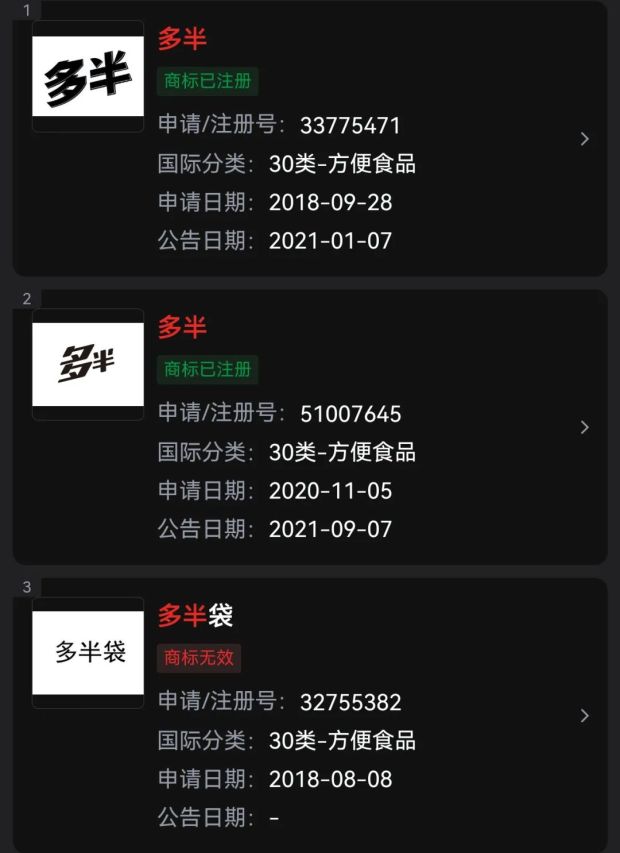Open the invalid 多半袋 trademark entry
Image resolution: width=620 pixels, height=853 pixels.
pos(584,716)
